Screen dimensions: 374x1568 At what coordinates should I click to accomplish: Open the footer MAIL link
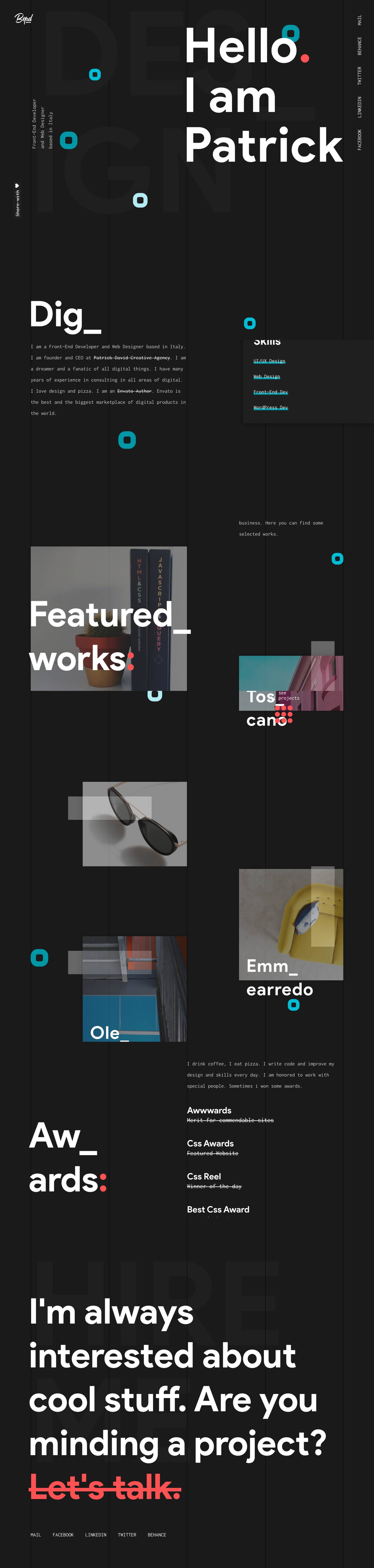36,1535
